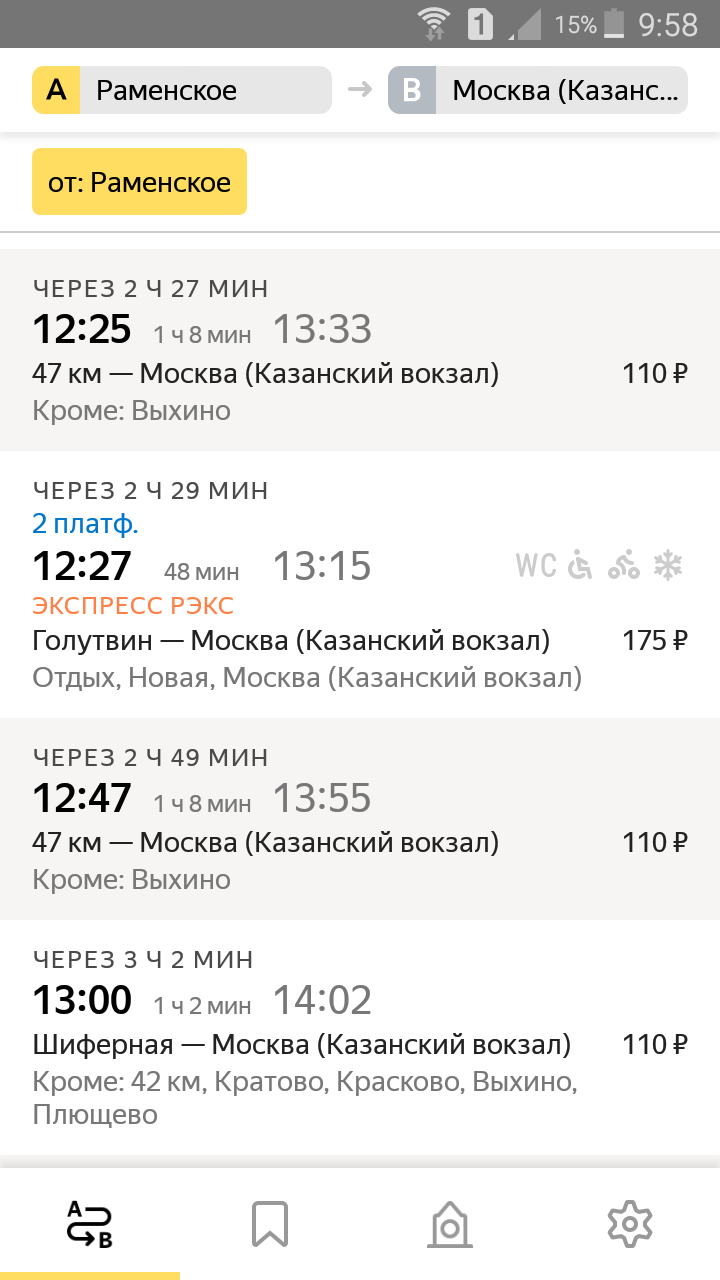Open the settings gear tab
Image resolution: width=720 pixels, height=1280 pixels.
(x=630, y=1224)
